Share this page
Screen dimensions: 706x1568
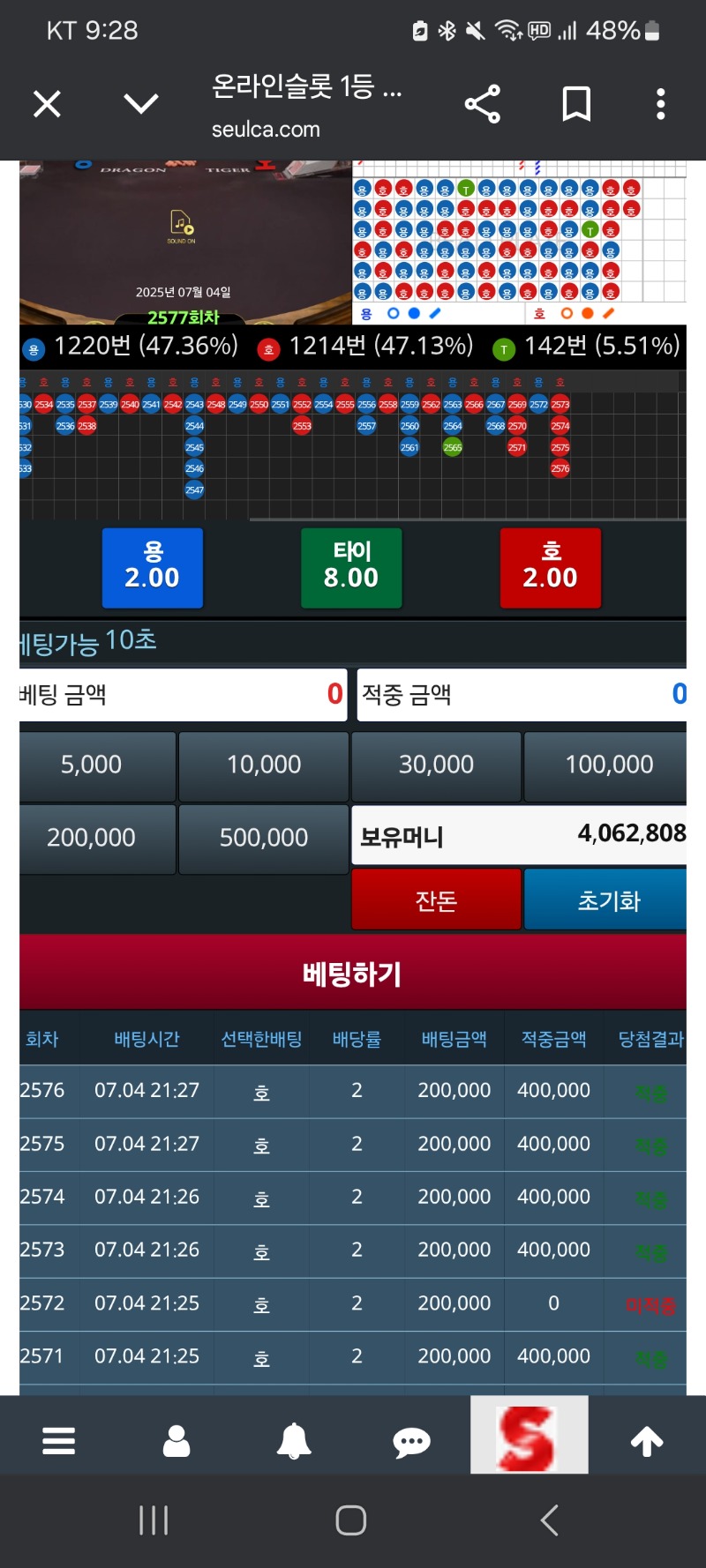tap(482, 104)
